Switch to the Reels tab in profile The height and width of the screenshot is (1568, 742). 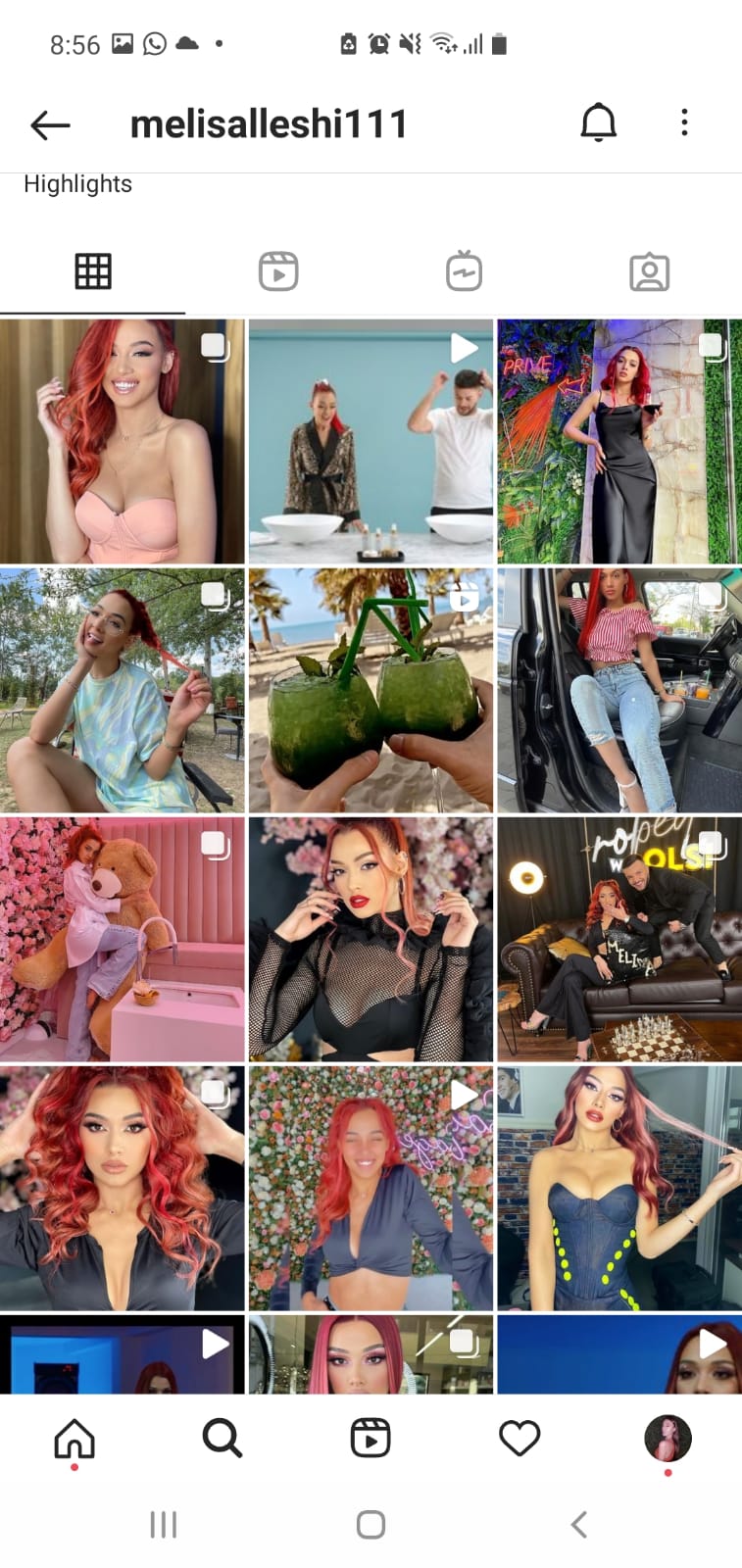click(278, 271)
